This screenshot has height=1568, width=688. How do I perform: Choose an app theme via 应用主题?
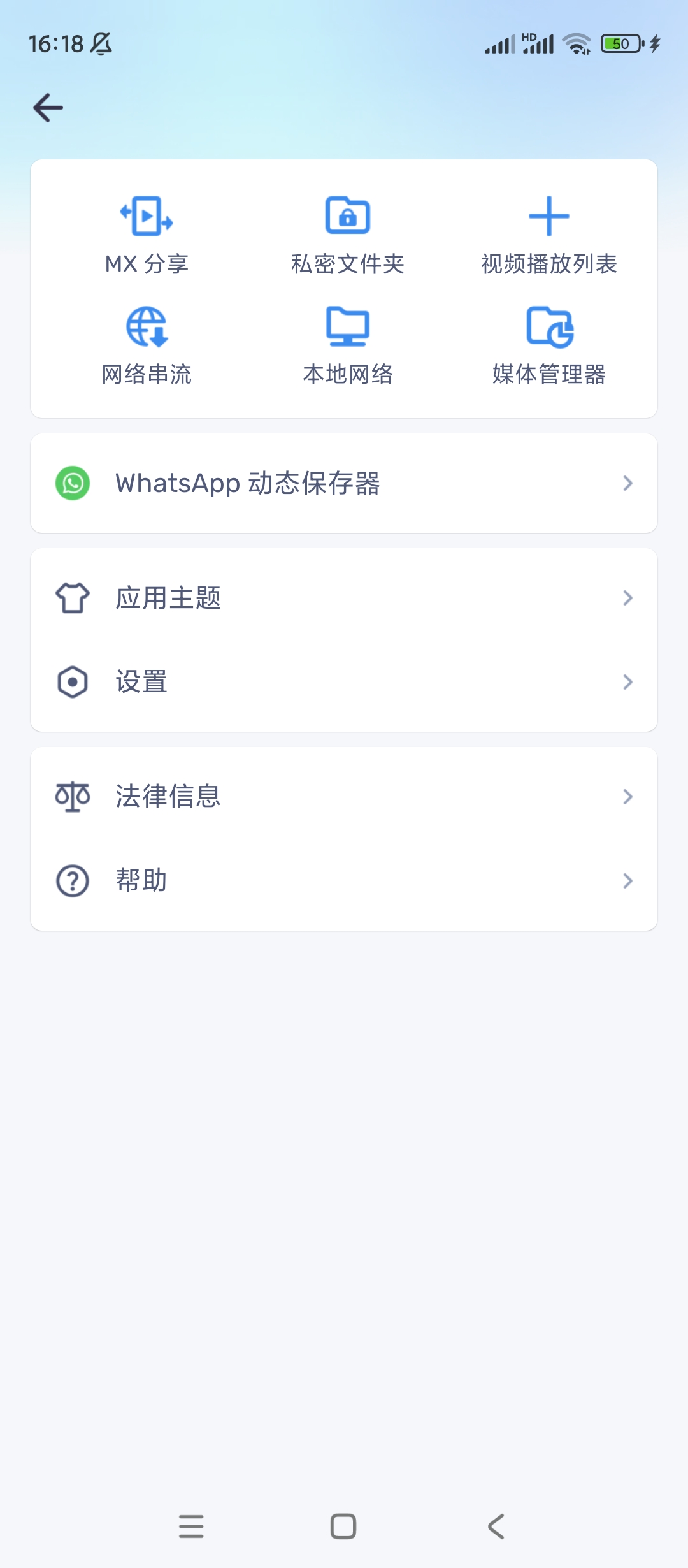(x=344, y=598)
